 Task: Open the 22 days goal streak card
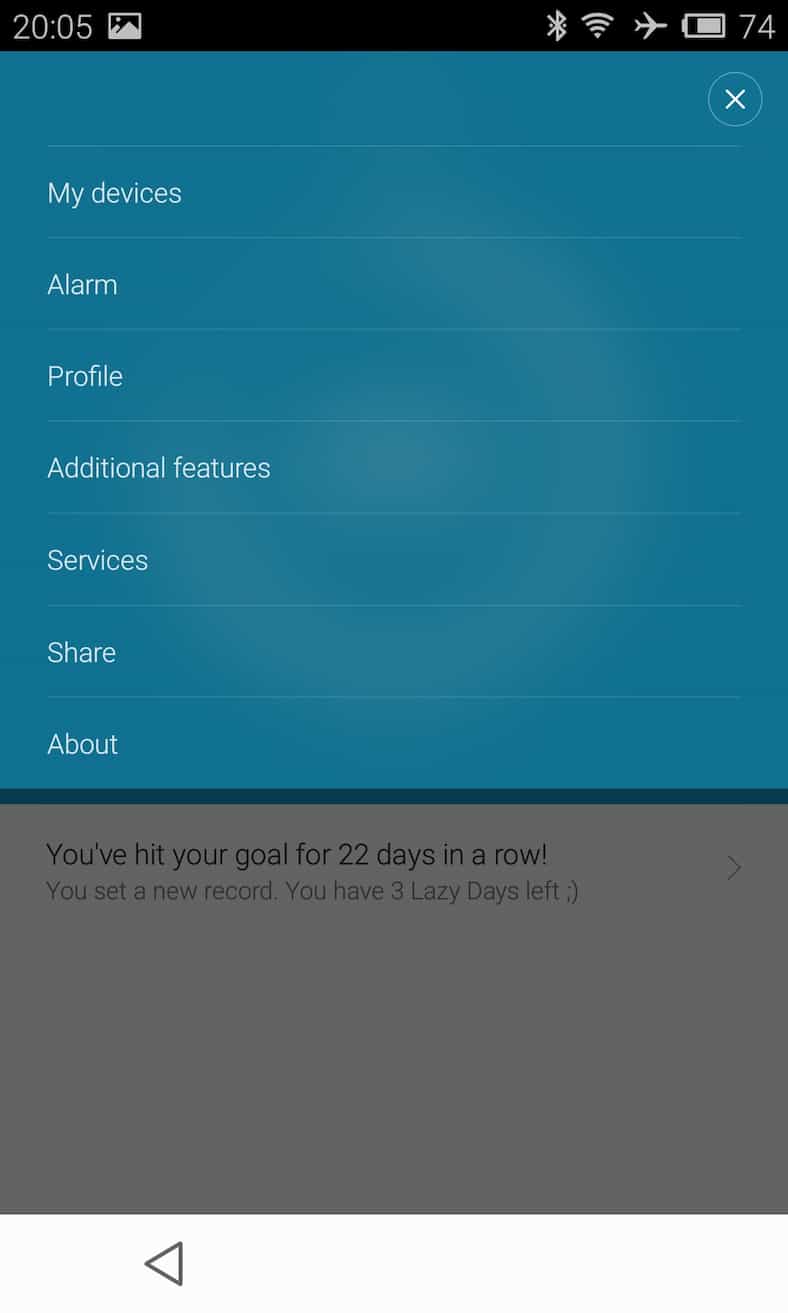(393, 869)
